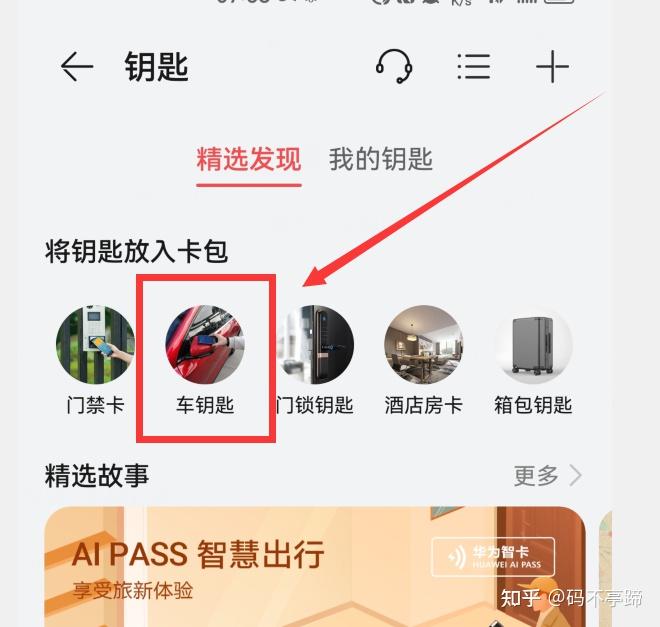The height and width of the screenshot is (627, 660).
Task: Add a new key with plus icon
Action: point(552,67)
